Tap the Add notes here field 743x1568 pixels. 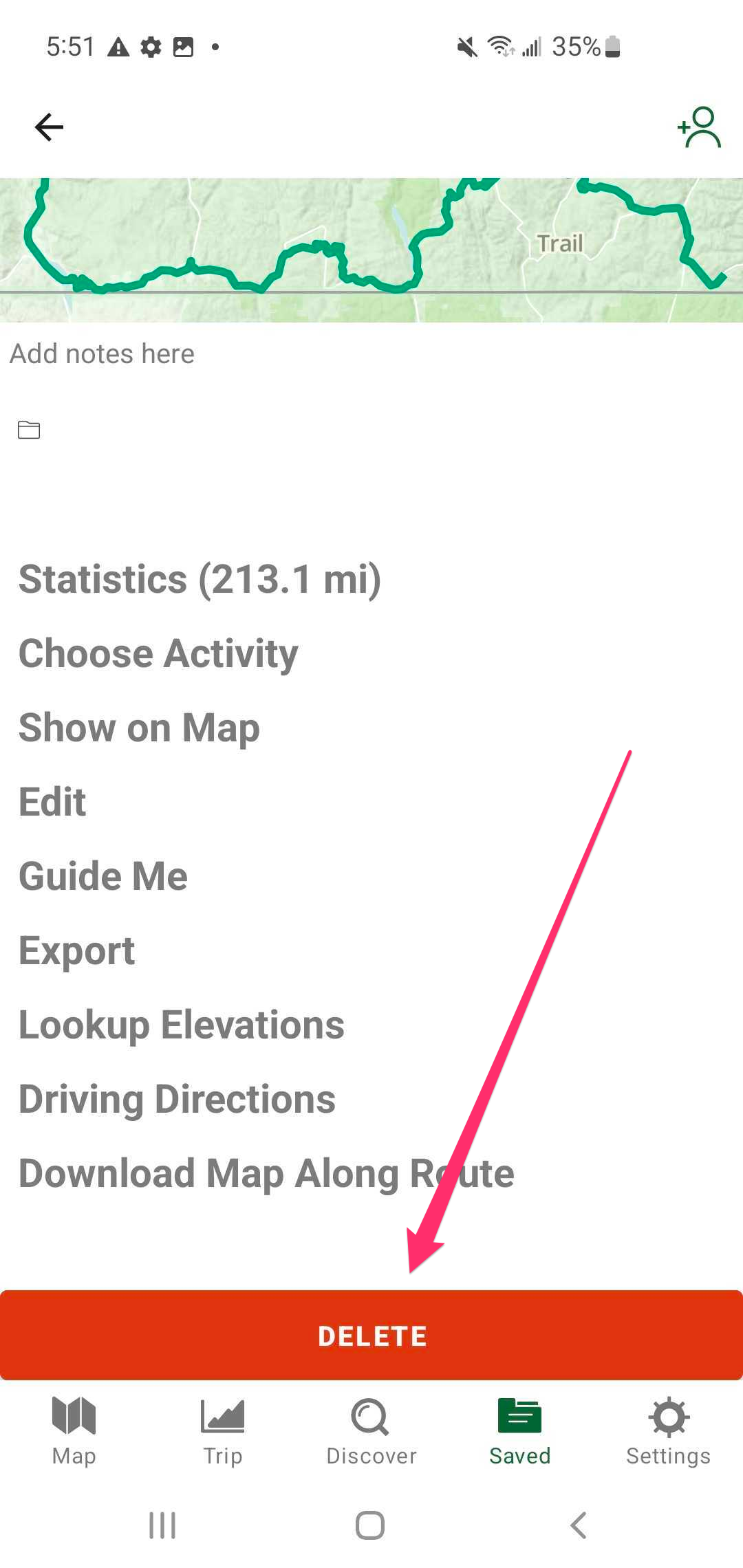pos(101,353)
